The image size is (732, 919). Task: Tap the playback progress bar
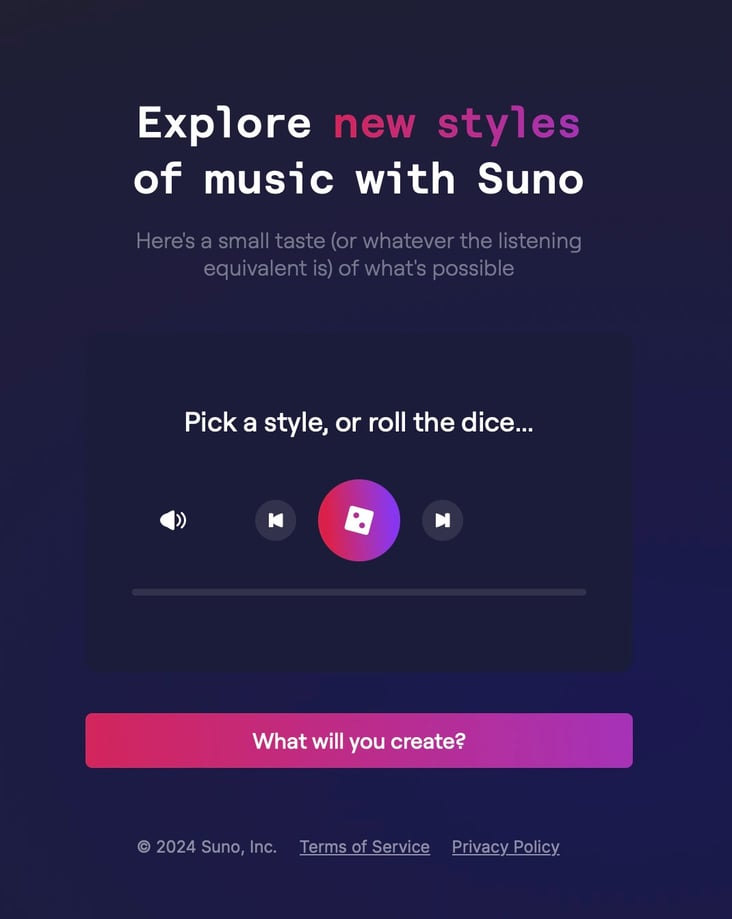tap(359, 592)
